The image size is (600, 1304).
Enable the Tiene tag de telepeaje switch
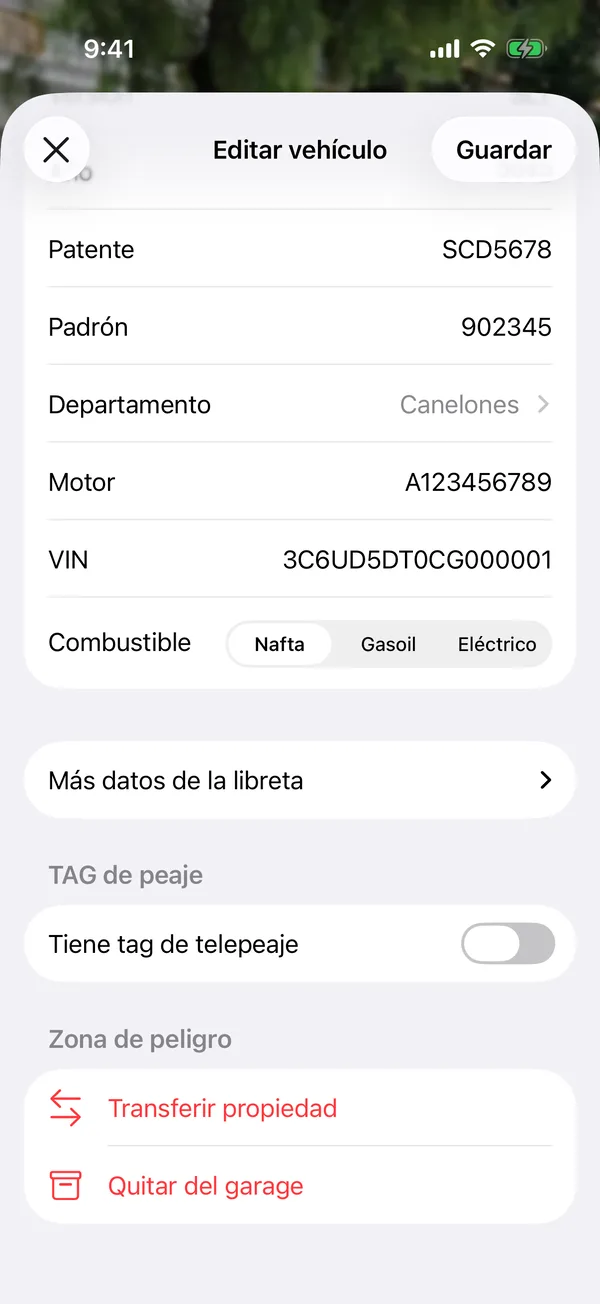coord(507,944)
